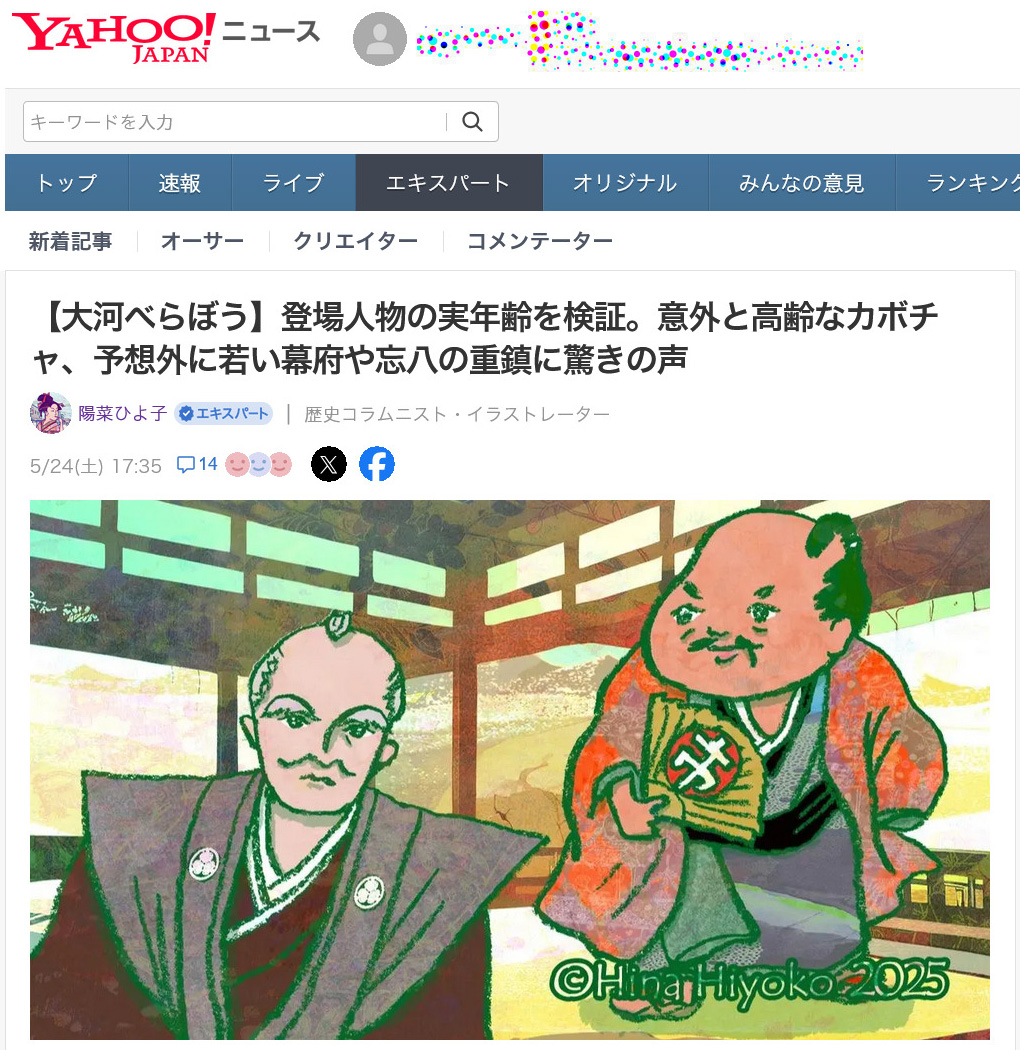Submit search with the magnifier icon
1020x1050 pixels.
472,122
